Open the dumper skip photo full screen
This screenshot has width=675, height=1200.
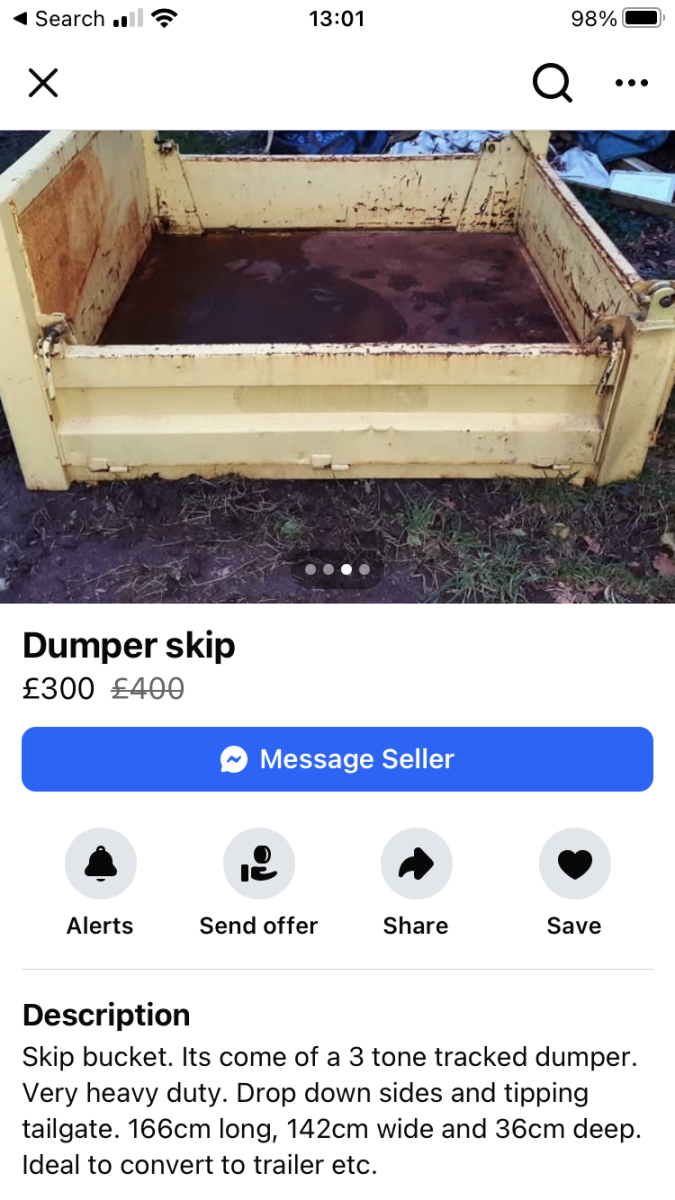click(x=337, y=365)
